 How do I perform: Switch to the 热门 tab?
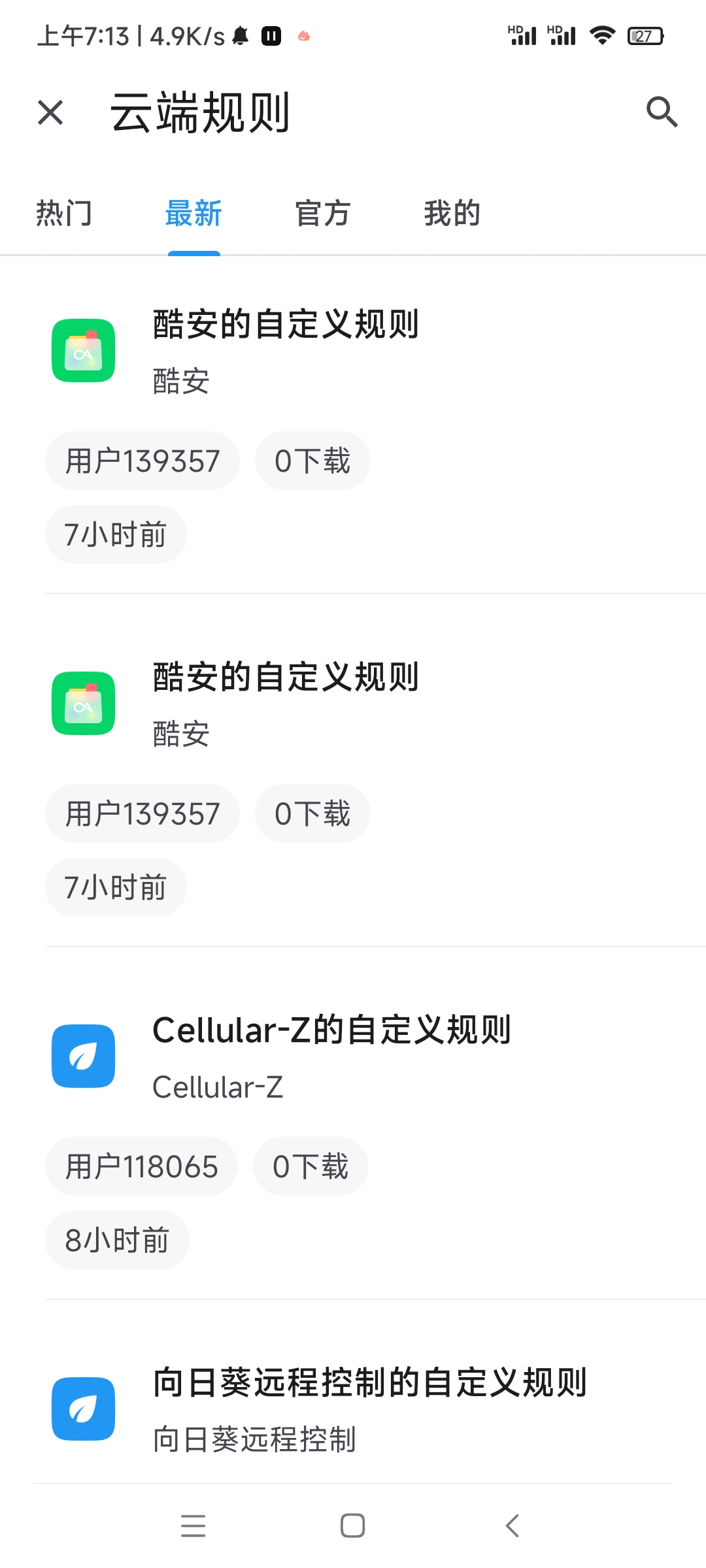(x=64, y=214)
